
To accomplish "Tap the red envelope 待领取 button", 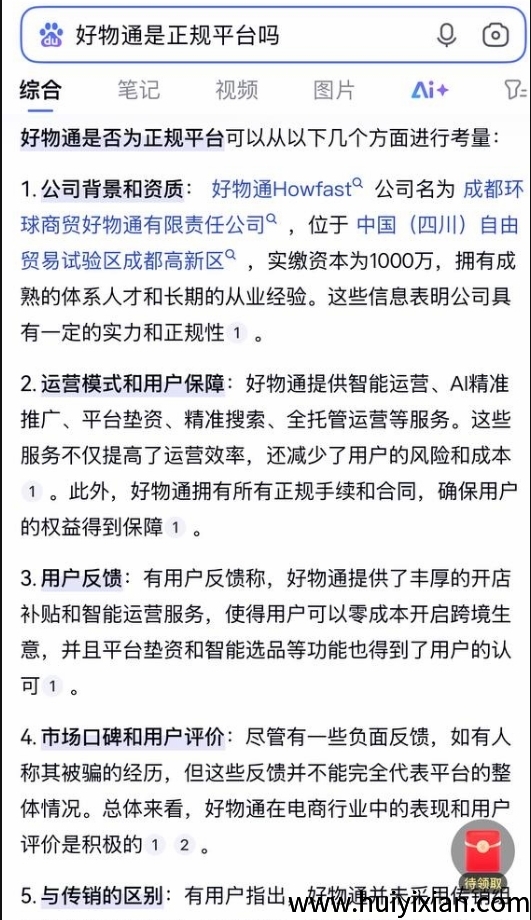I will [483, 859].
